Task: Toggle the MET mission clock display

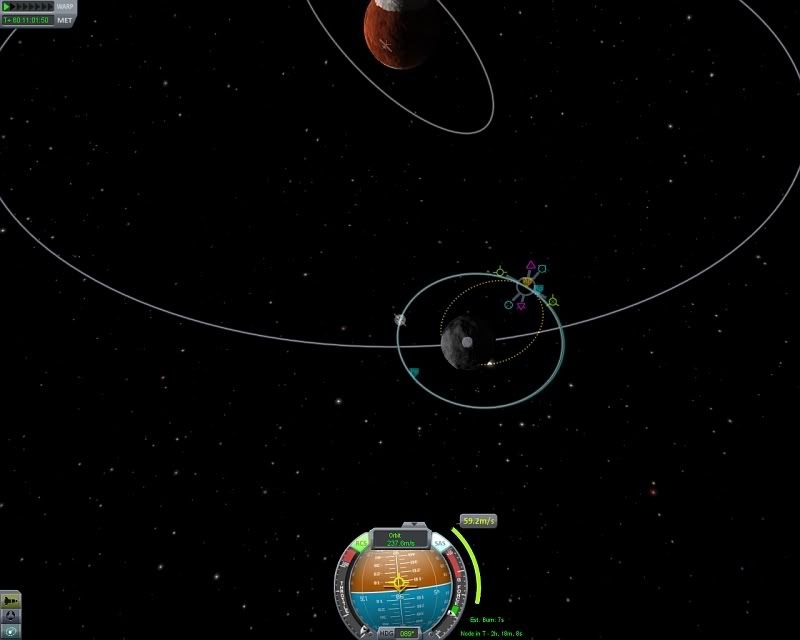Action: pyautogui.click(x=65, y=19)
